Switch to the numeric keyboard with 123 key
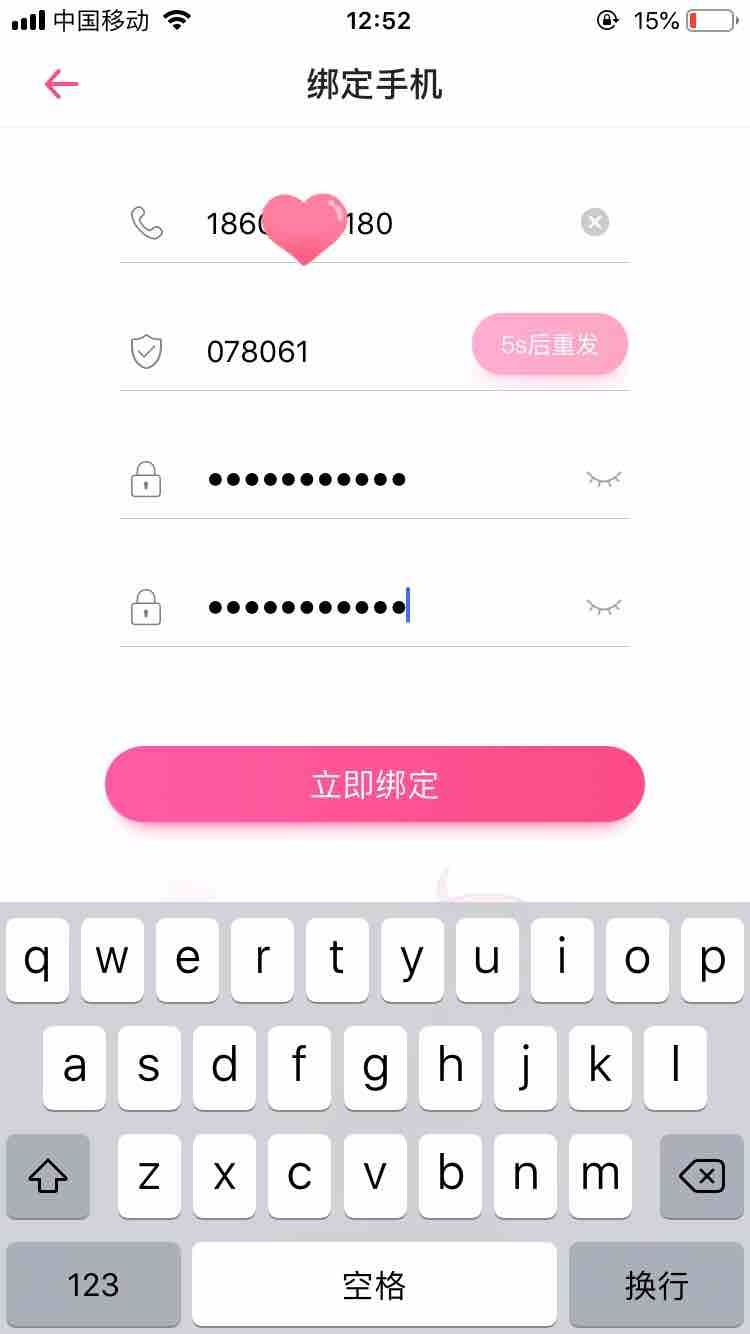 (x=93, y=1285)
